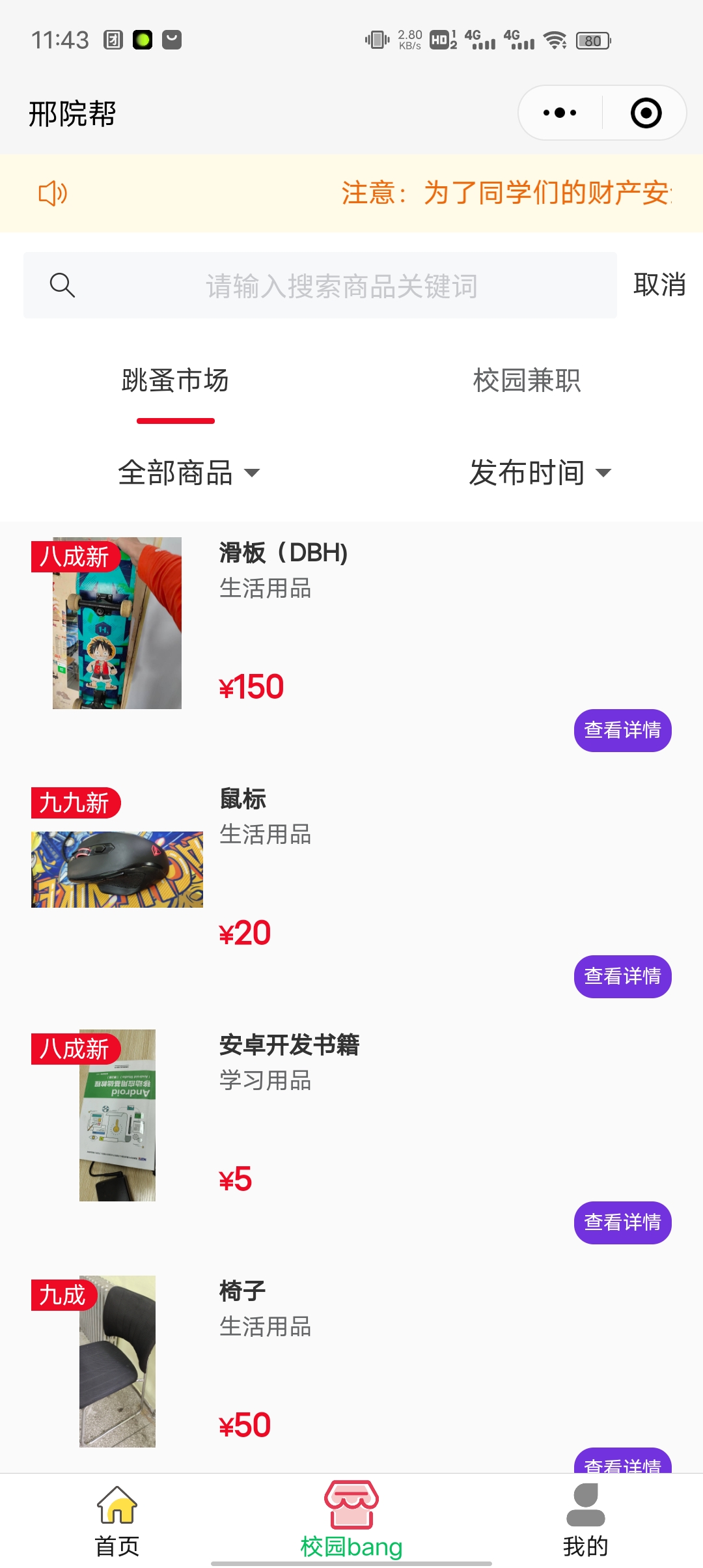Screen dimensions: 703x1568
Task: Click the search magnifier icon
Action: [x=62, y=285]
